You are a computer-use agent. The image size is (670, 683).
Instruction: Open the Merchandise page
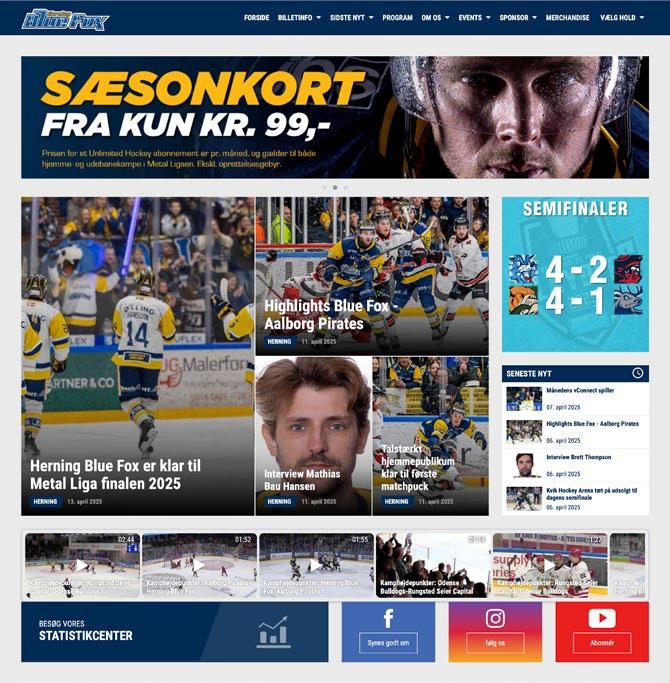coord(568,18)
